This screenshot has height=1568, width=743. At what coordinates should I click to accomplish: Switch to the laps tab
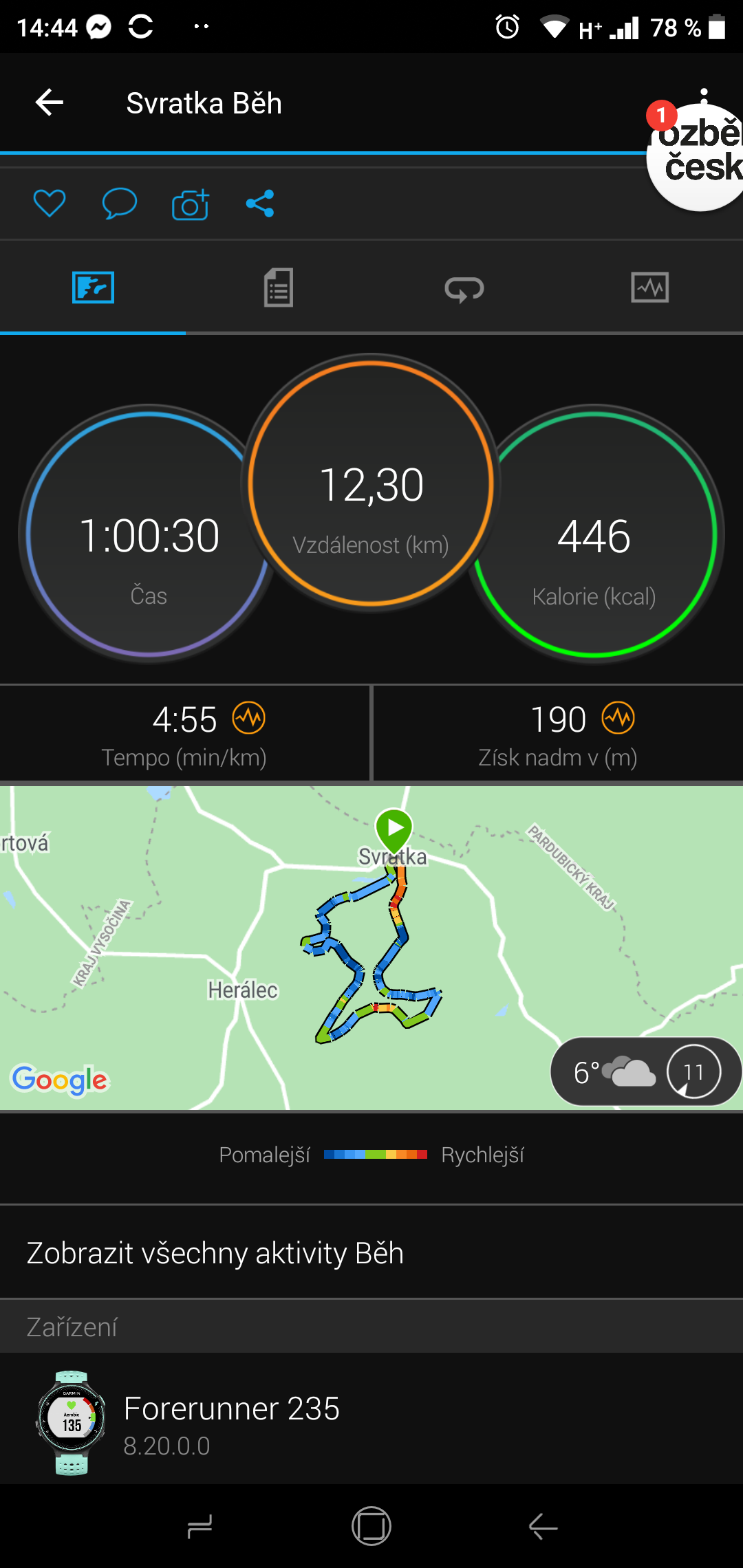464,287
